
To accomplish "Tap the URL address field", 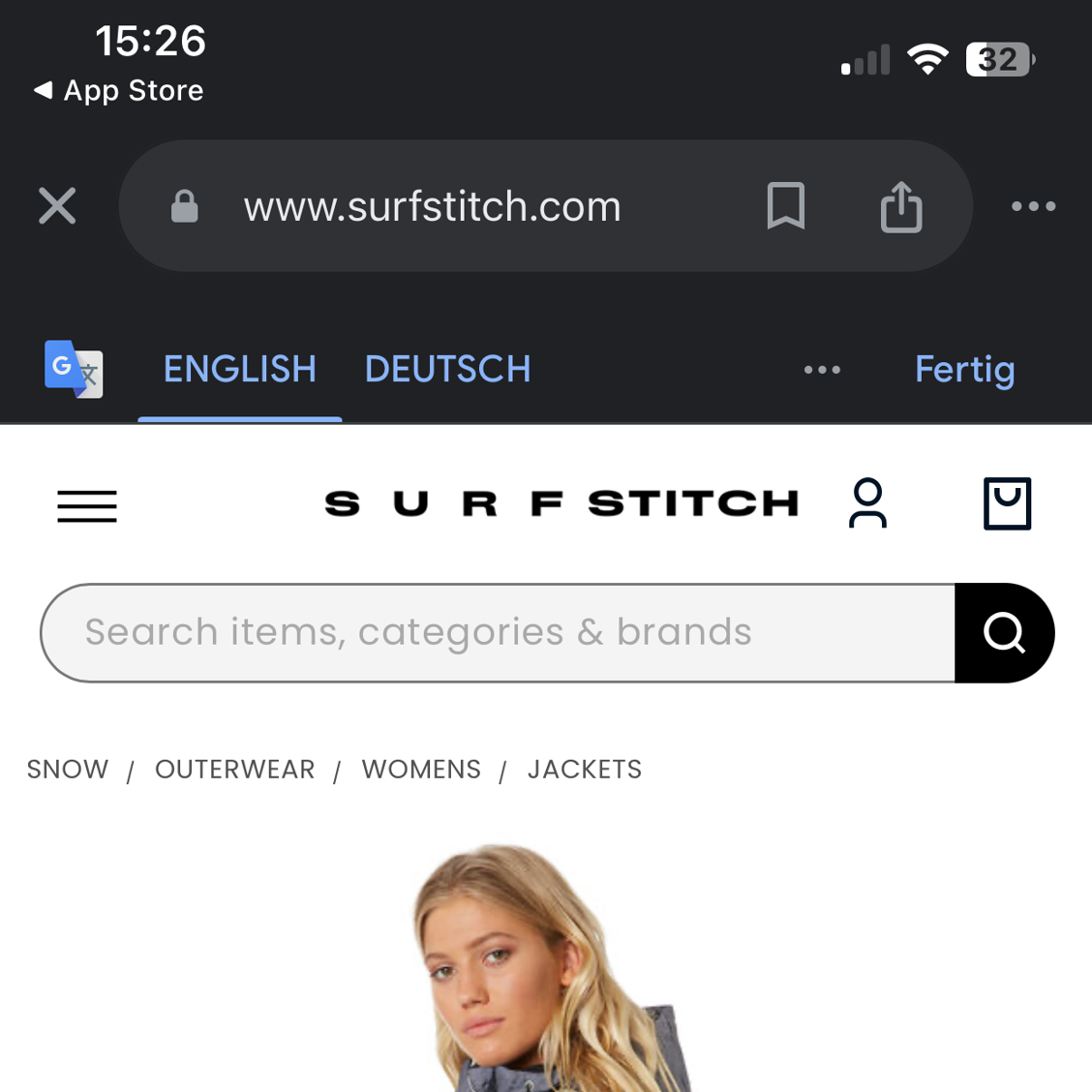I will click(432, 206).
